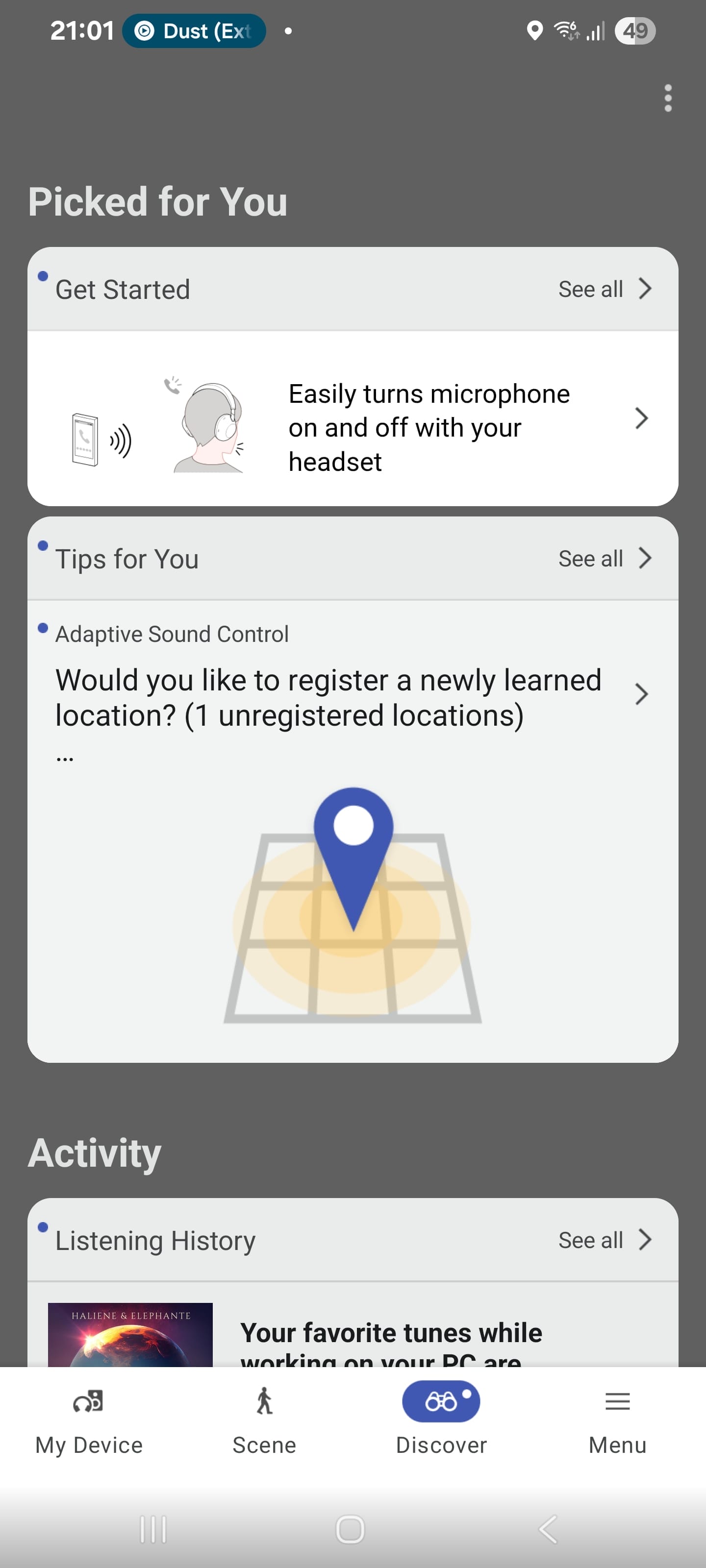See all Listening History
706x1568 pixels.
605,1240
